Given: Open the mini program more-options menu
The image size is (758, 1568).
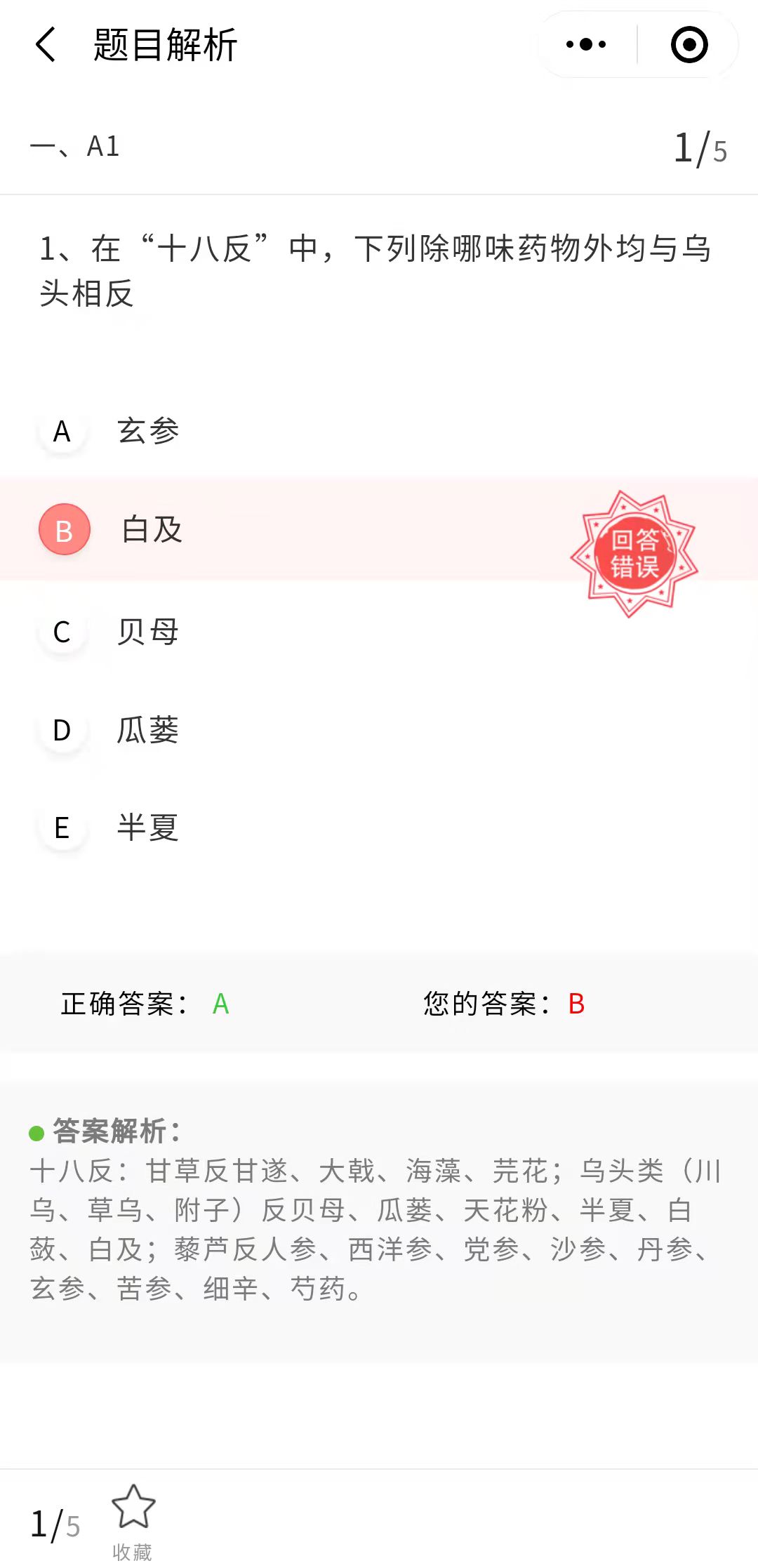Looking at the screenshot, I should coord(586,45).
